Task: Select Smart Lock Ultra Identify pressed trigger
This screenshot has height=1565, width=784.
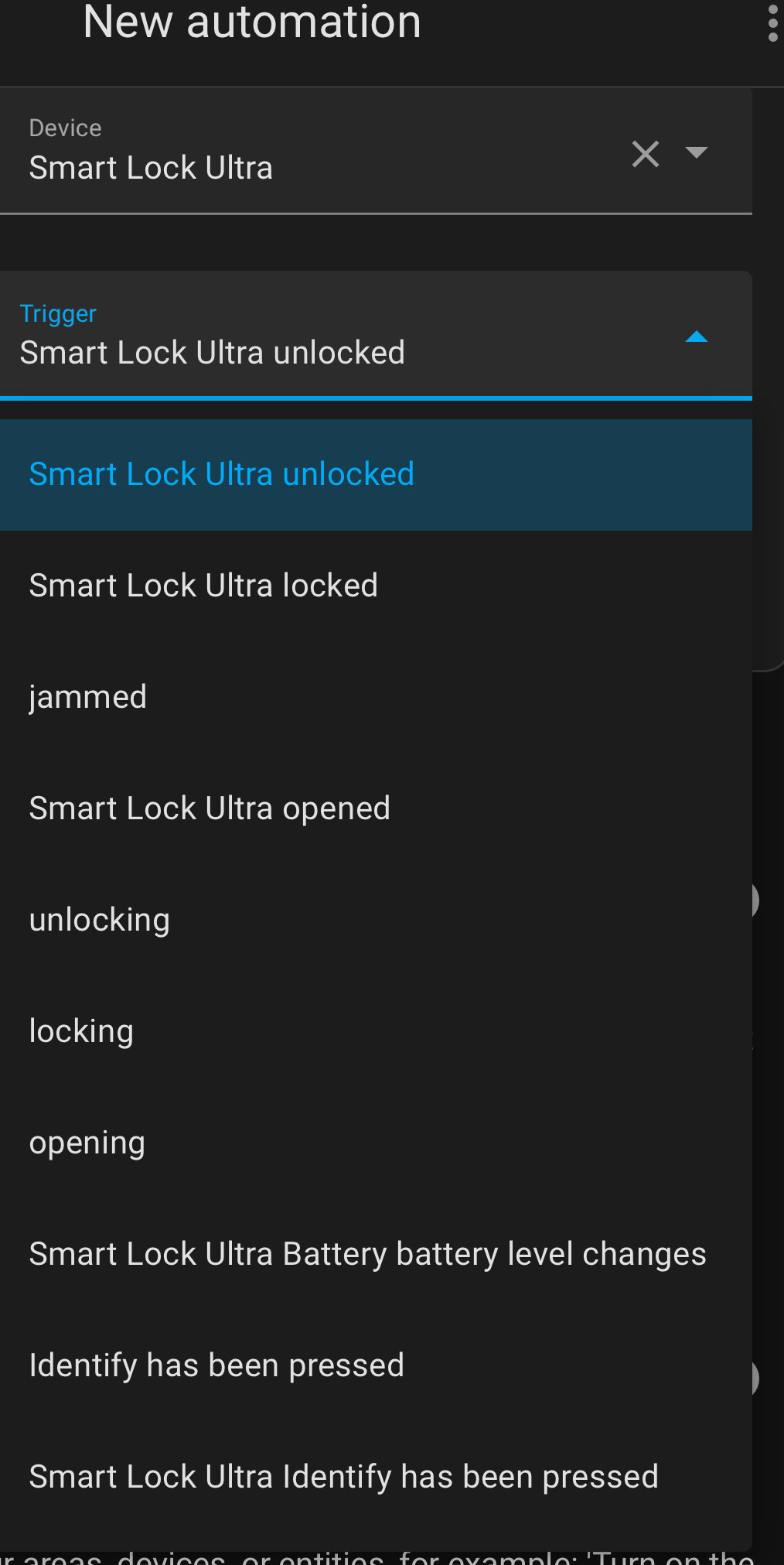Action: [x=343, y=1477]
